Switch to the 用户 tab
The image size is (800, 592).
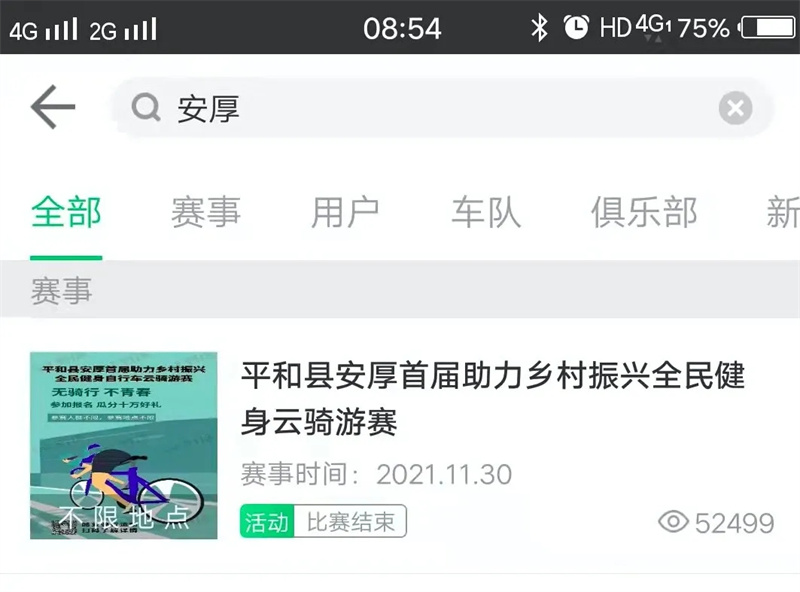[345, 212]
